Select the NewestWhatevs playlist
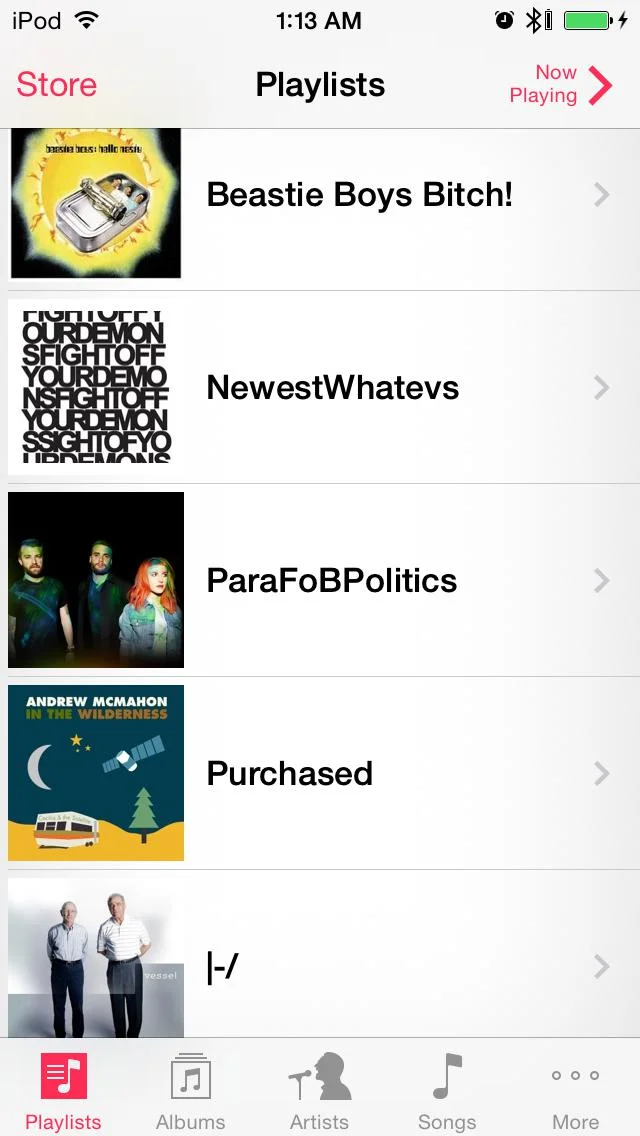The height and width of the screenshot is (1136, 640). click(x=332, y=388)
